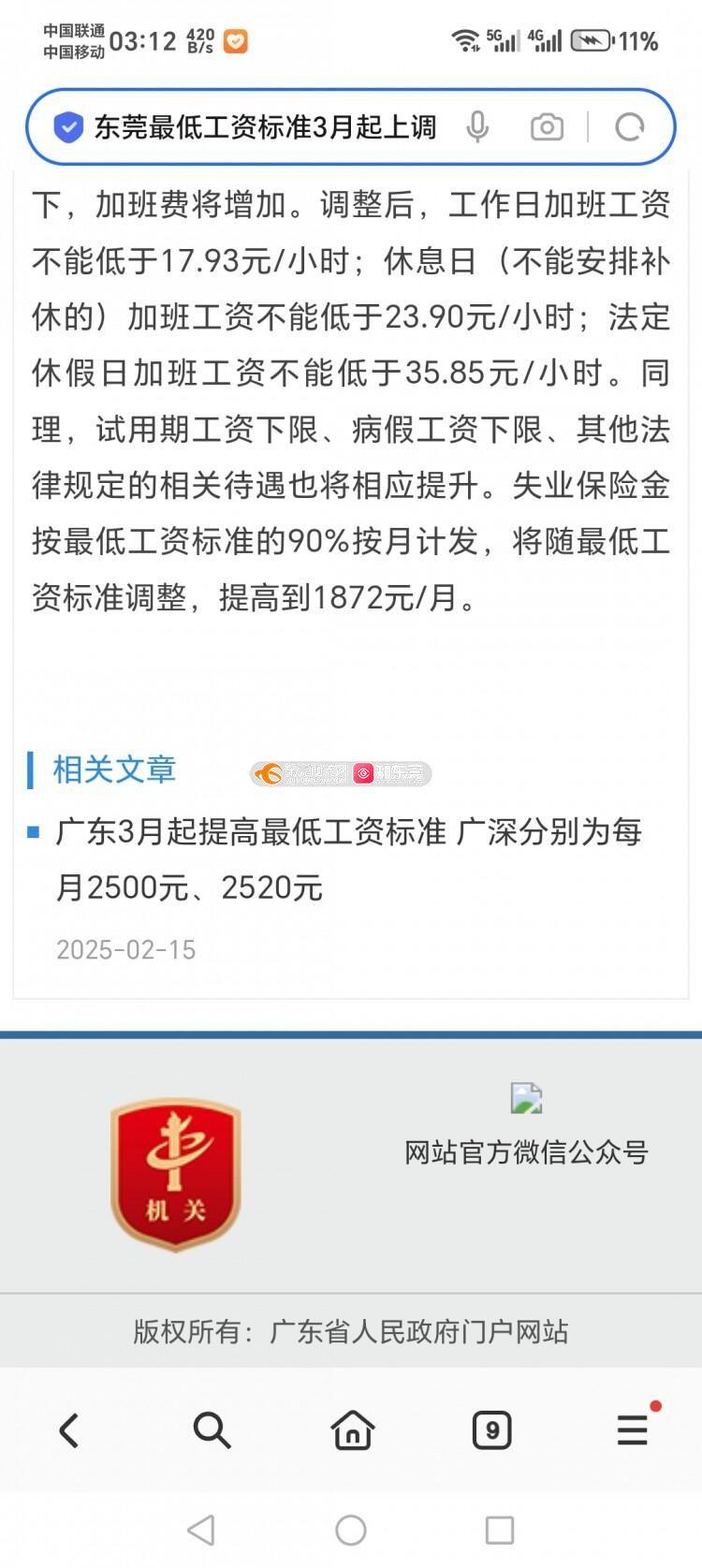Open camera search in the address bar
This screenshot has width=702, height=1568.
[x=547, y=127]
